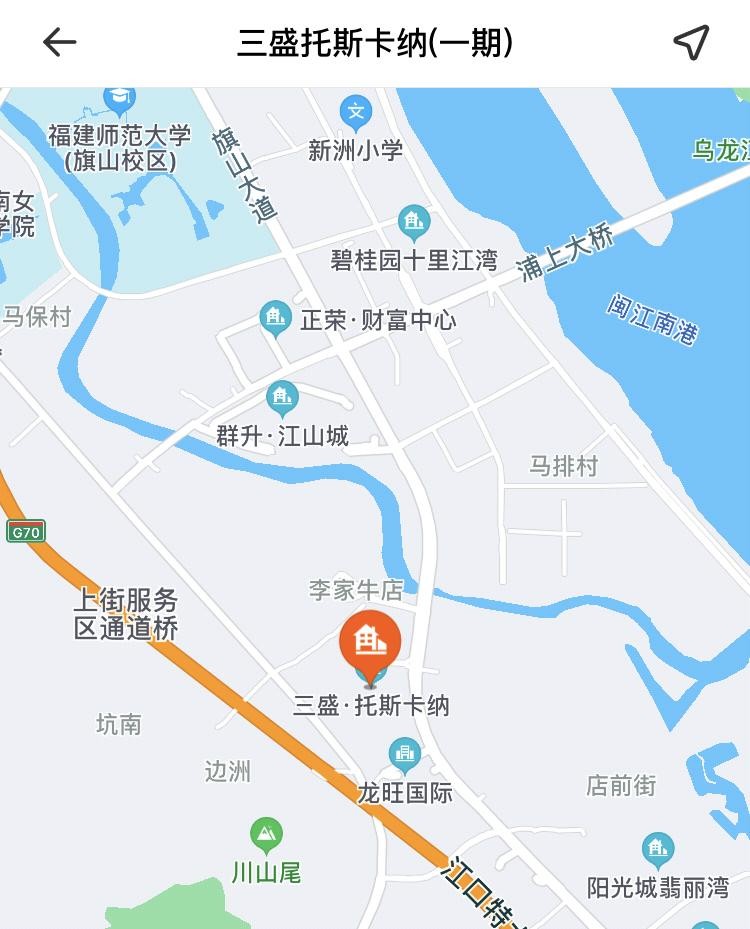Select the 福建师范大学 campus marker
The width and height of the screenshot is (750, 929).
pos(119,100)
